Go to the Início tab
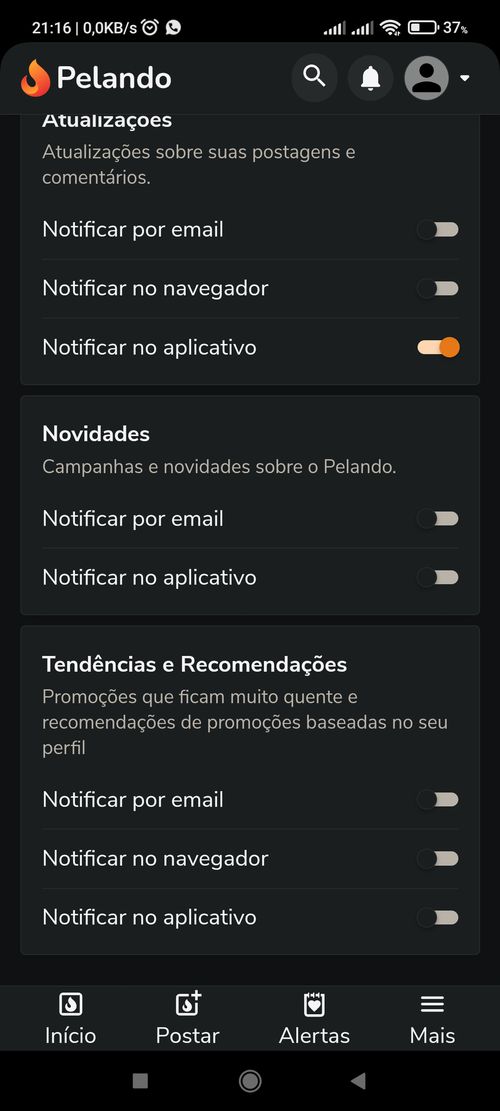The height and width of the screenshot is (1111, 500). pos(70,1019)
